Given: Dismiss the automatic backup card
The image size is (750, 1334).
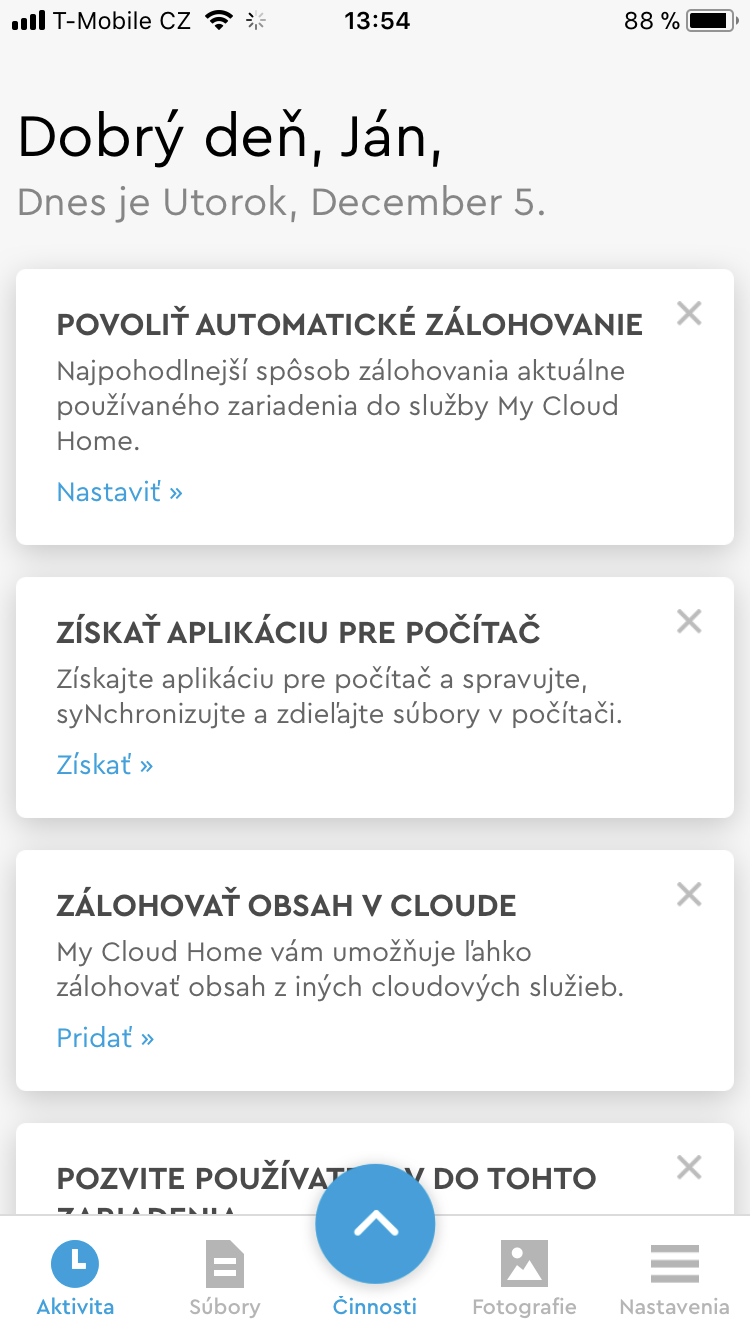Looking at the screenshot, I should click(689, 314).
